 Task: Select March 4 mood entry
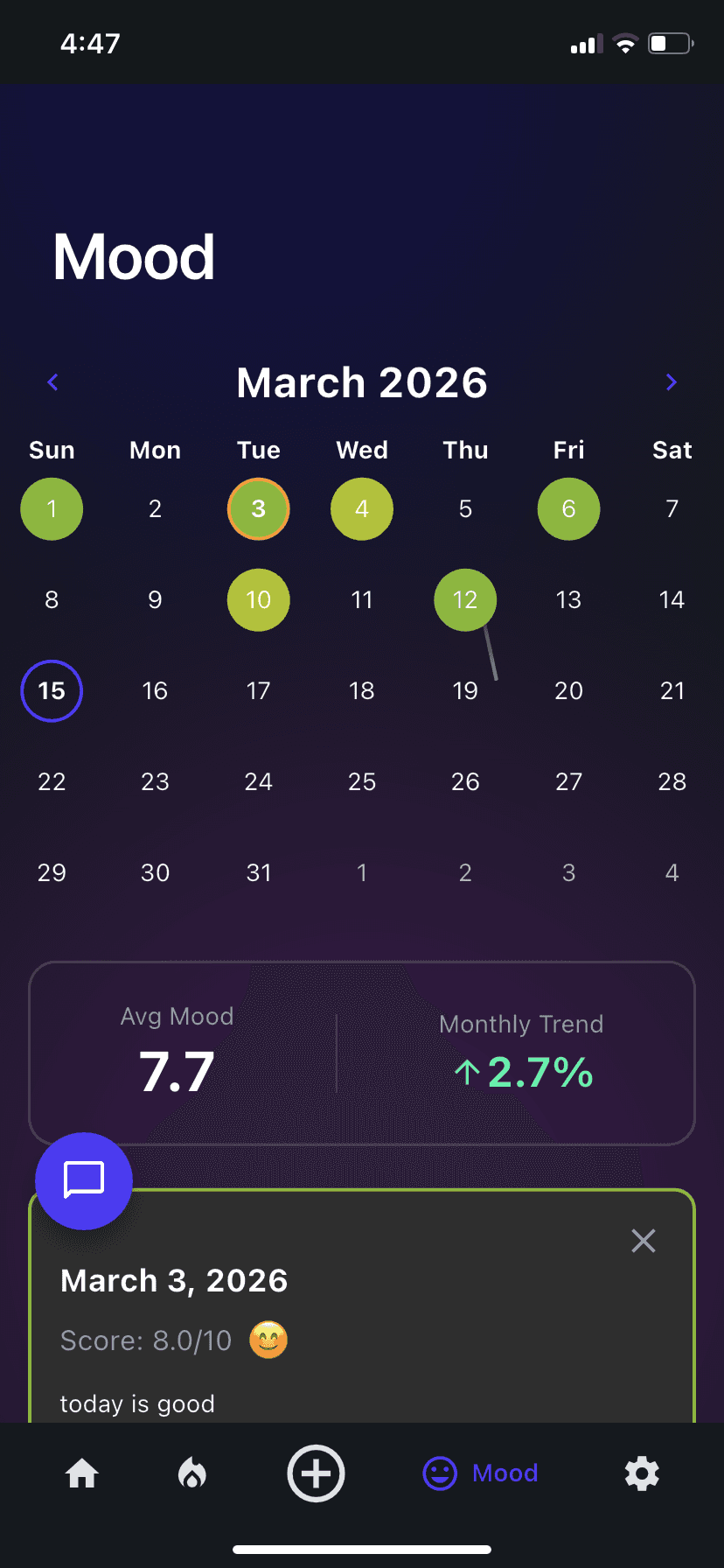(362, 508)
